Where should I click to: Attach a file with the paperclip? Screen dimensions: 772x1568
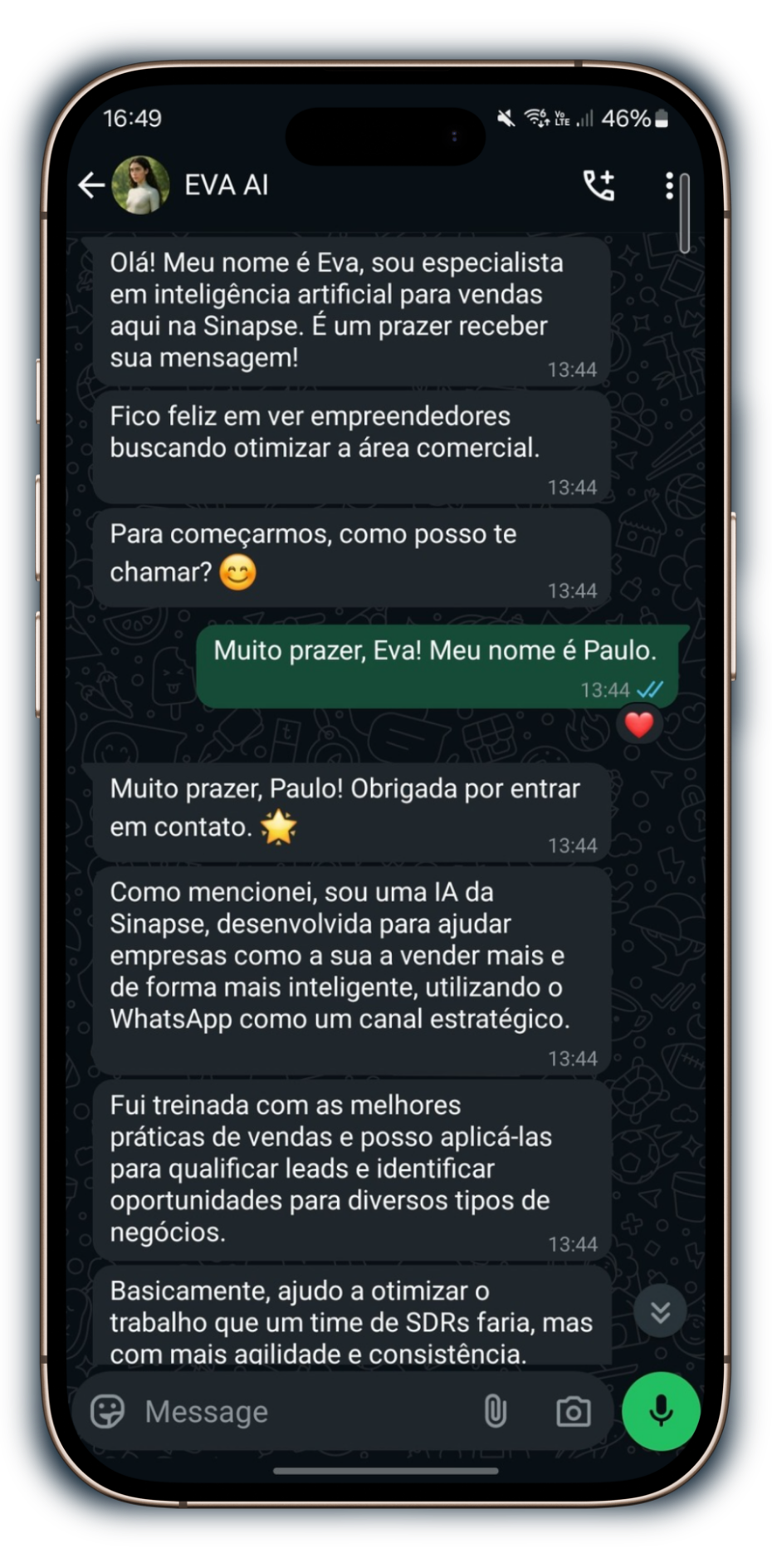coord(496,1411)
